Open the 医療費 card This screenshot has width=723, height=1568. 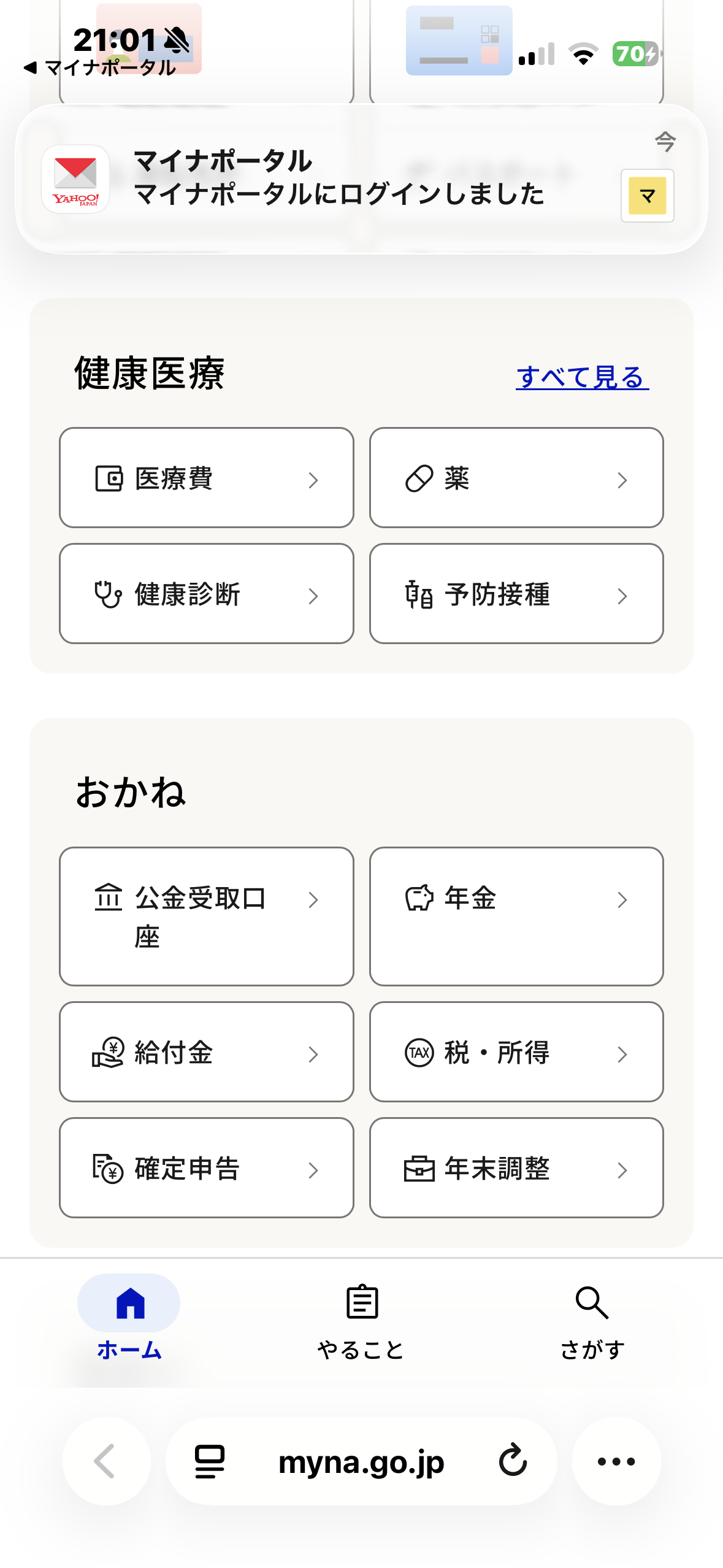[207, 478]
